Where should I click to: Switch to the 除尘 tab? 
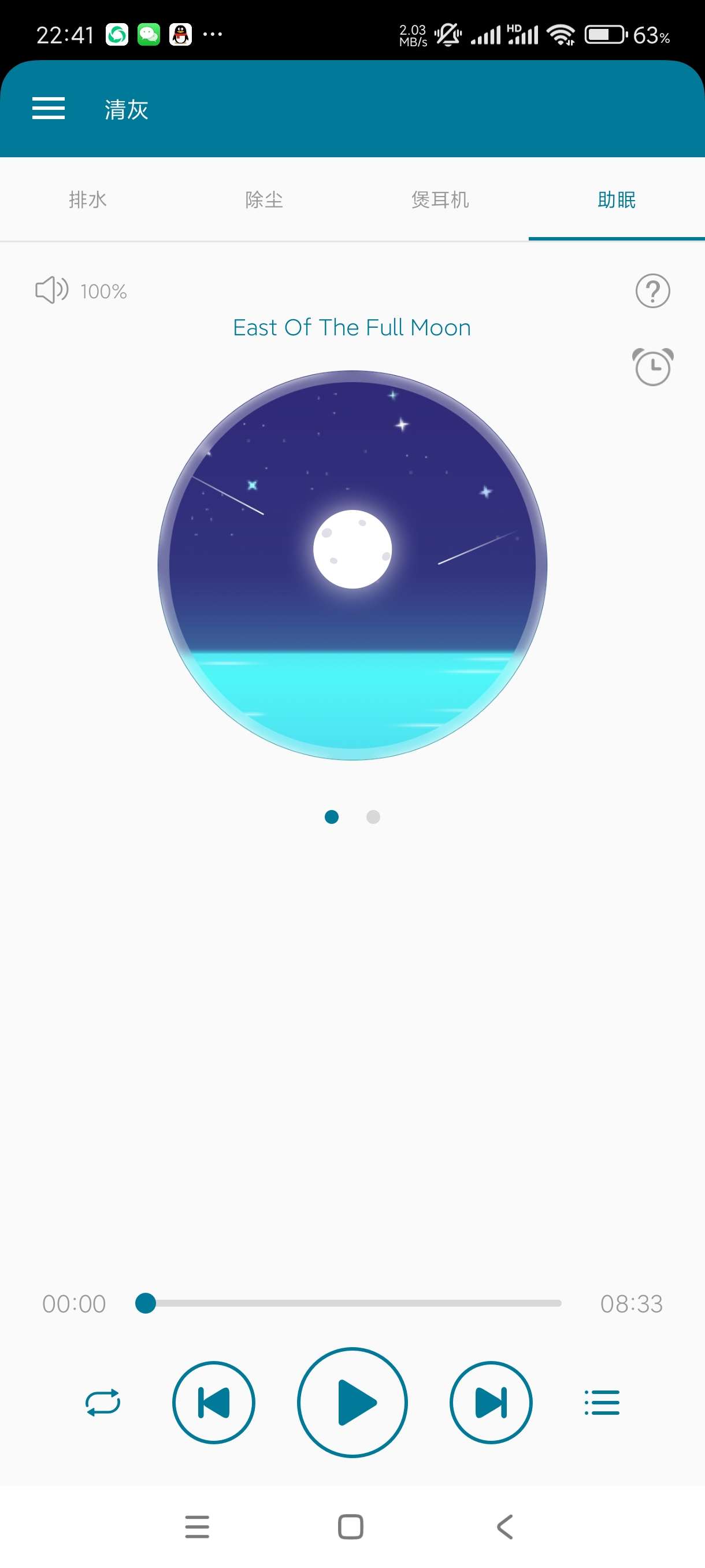click(x=264, y=199)
